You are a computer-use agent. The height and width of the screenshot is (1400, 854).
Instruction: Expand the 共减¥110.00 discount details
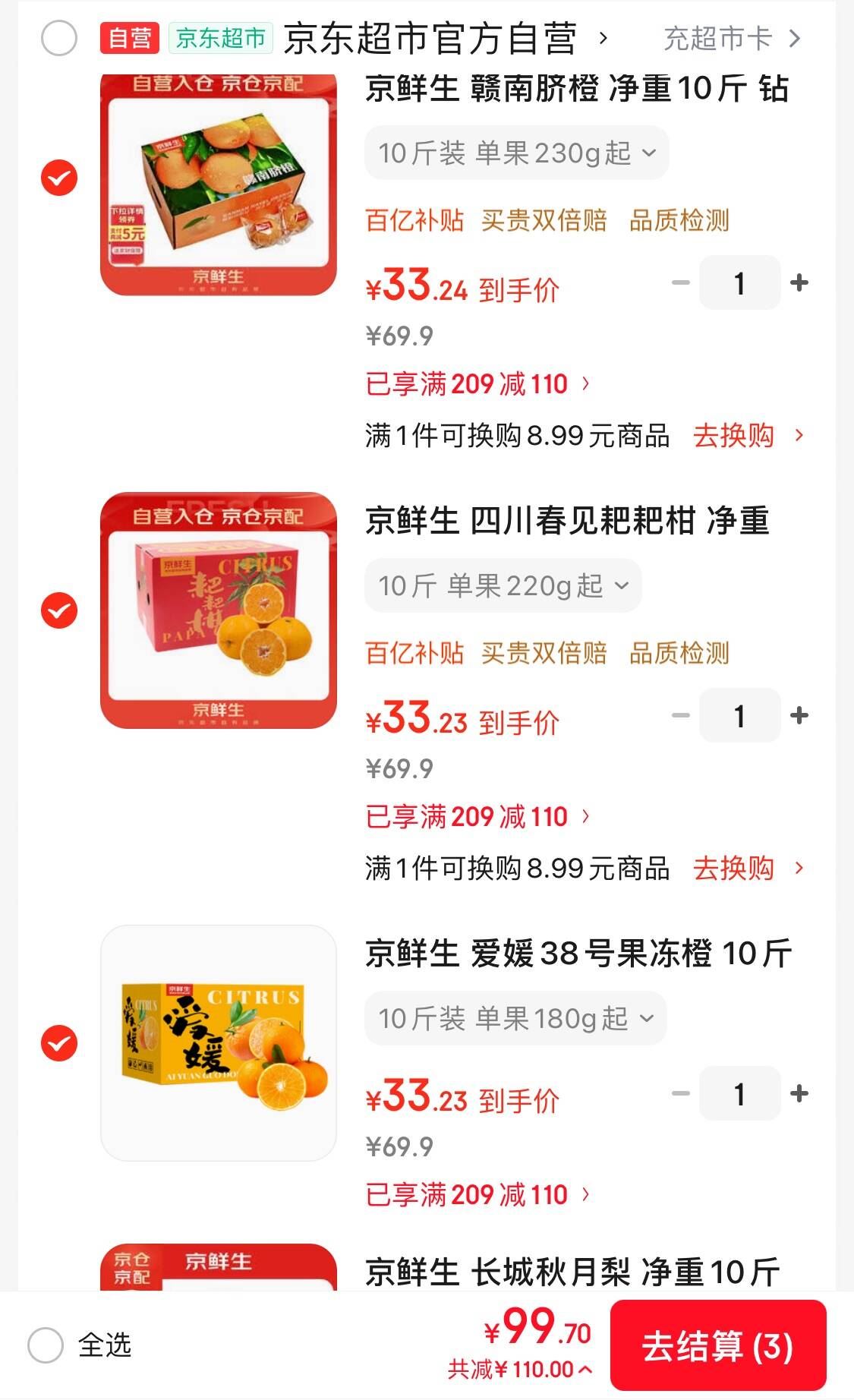520,1370
